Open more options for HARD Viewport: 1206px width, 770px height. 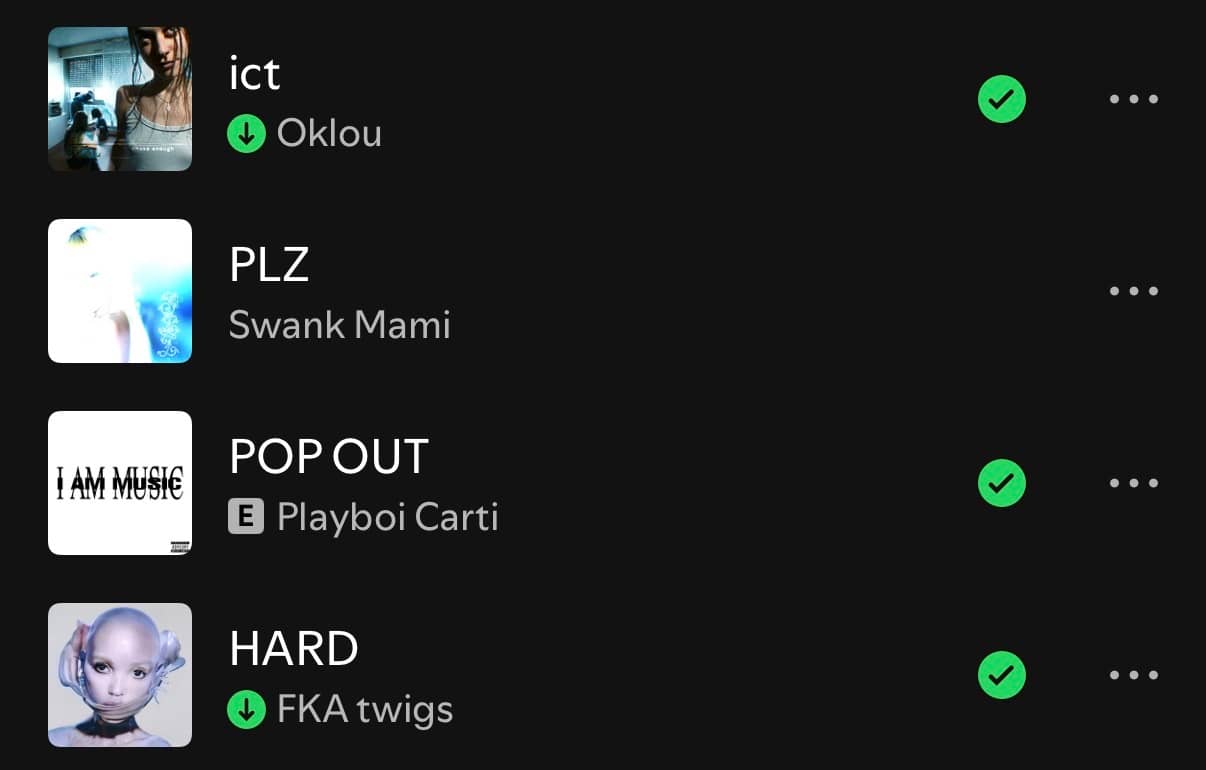pos(1134,675)
